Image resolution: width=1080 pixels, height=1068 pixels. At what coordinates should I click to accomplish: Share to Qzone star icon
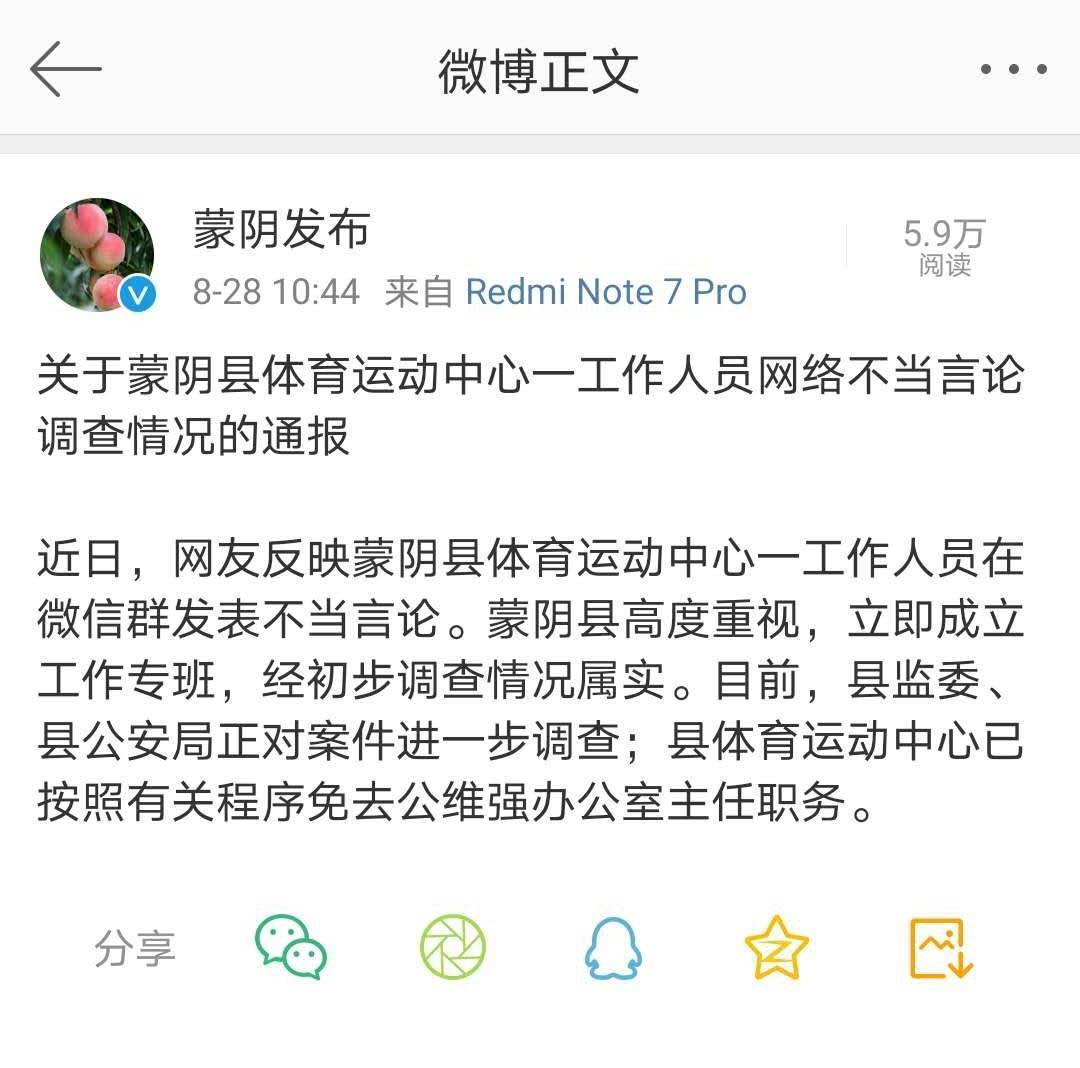(x=776, y=947)
